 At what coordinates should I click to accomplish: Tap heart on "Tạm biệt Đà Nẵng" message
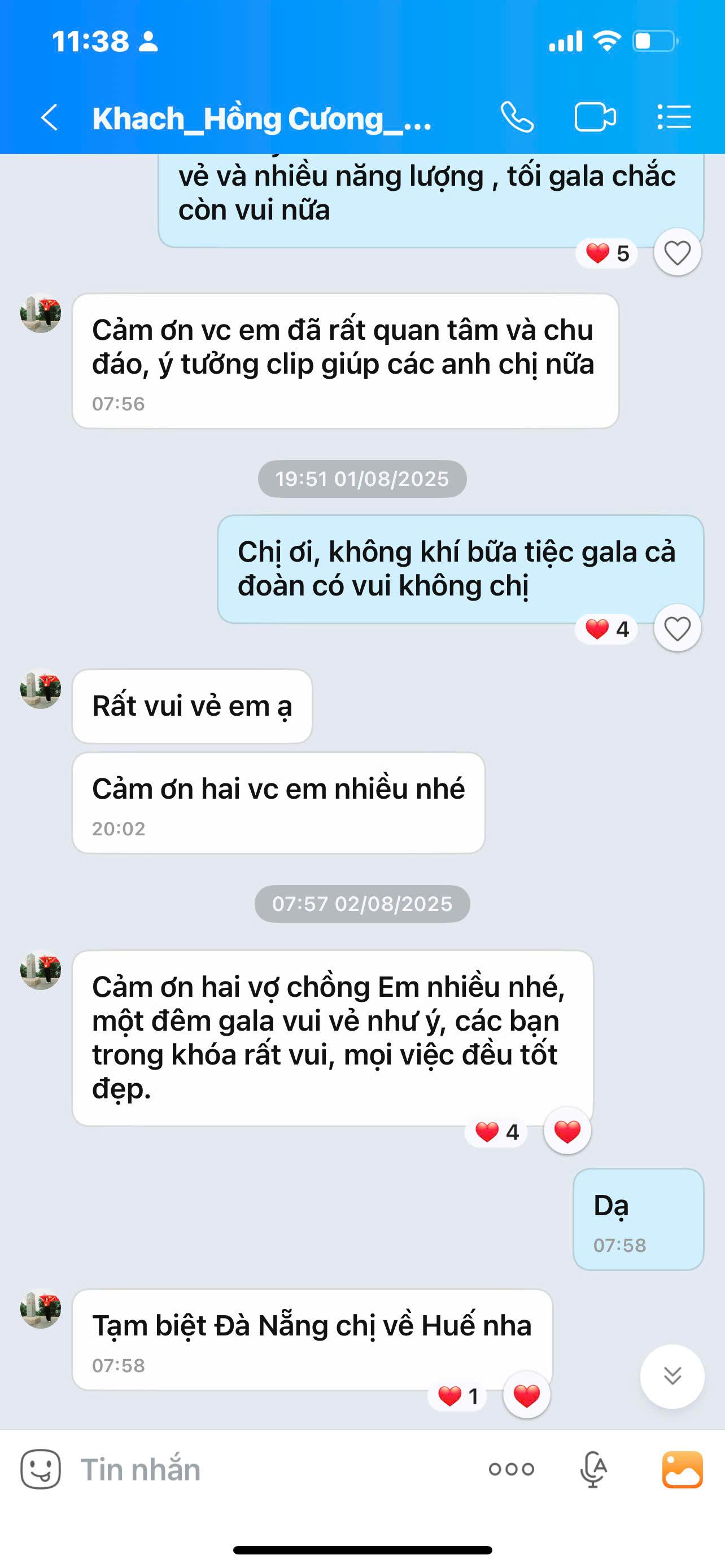[x=527, y=1395]
